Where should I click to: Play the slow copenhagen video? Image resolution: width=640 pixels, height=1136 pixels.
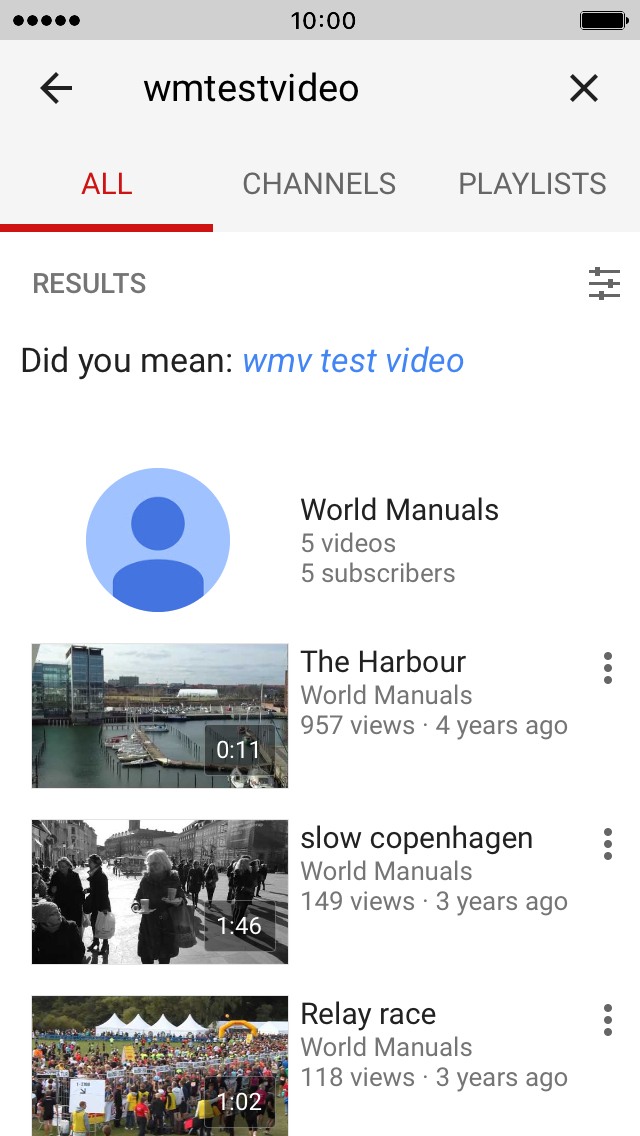(x=160, y=892)
